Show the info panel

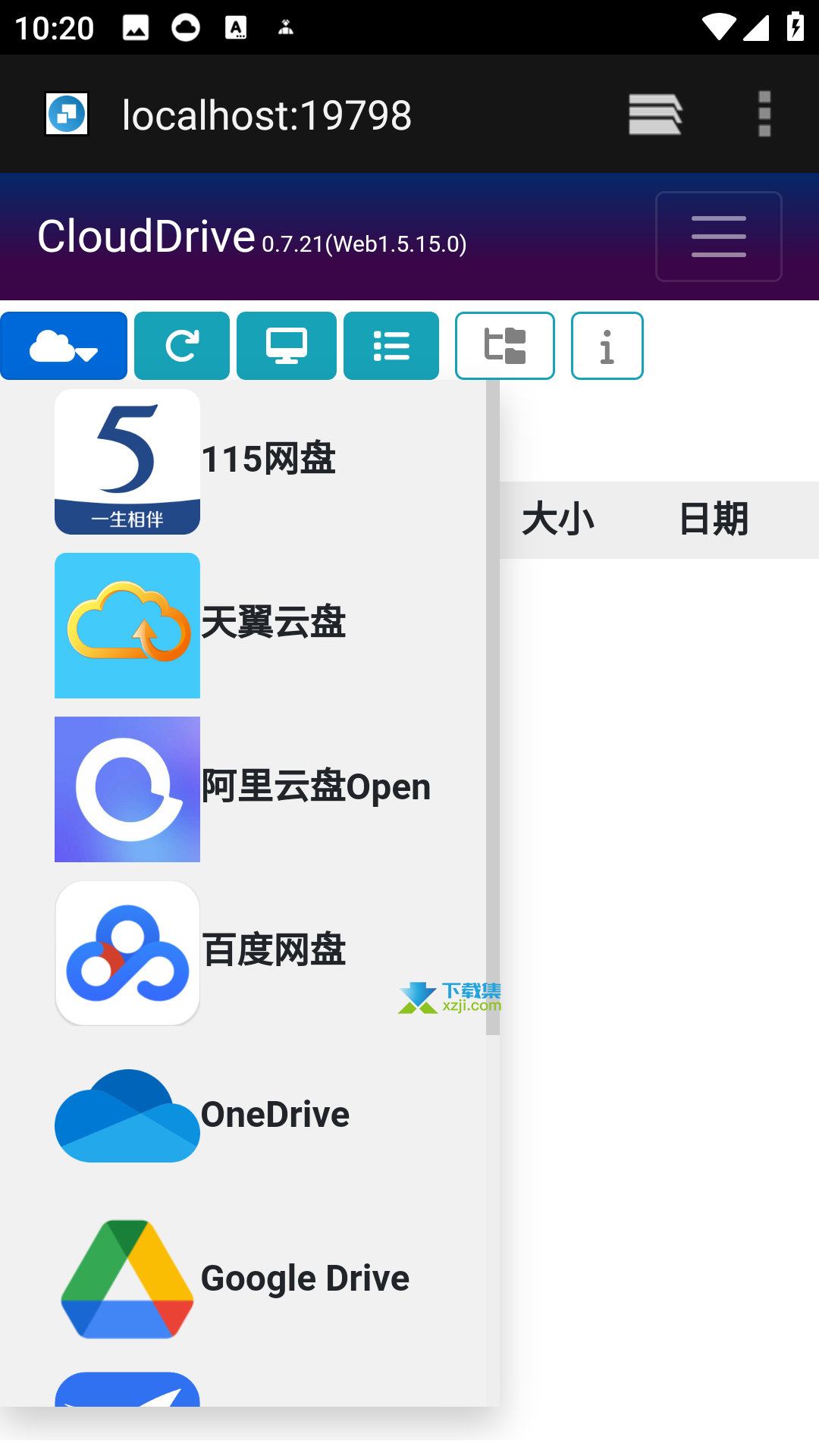coord(607,346)
